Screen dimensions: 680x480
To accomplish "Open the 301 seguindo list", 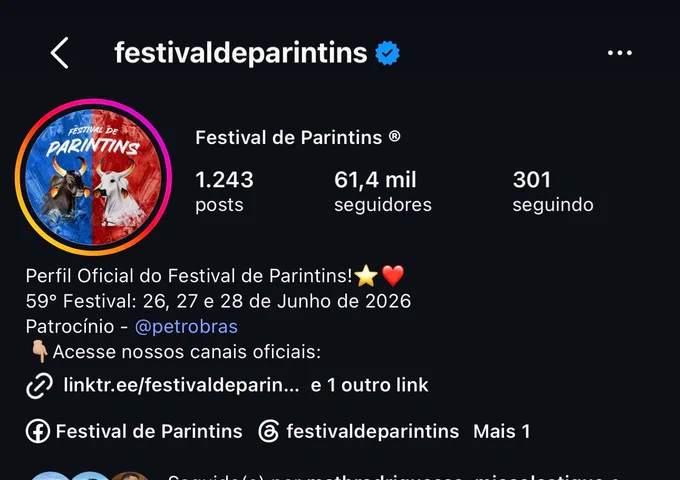I will (x=553, y=191).
